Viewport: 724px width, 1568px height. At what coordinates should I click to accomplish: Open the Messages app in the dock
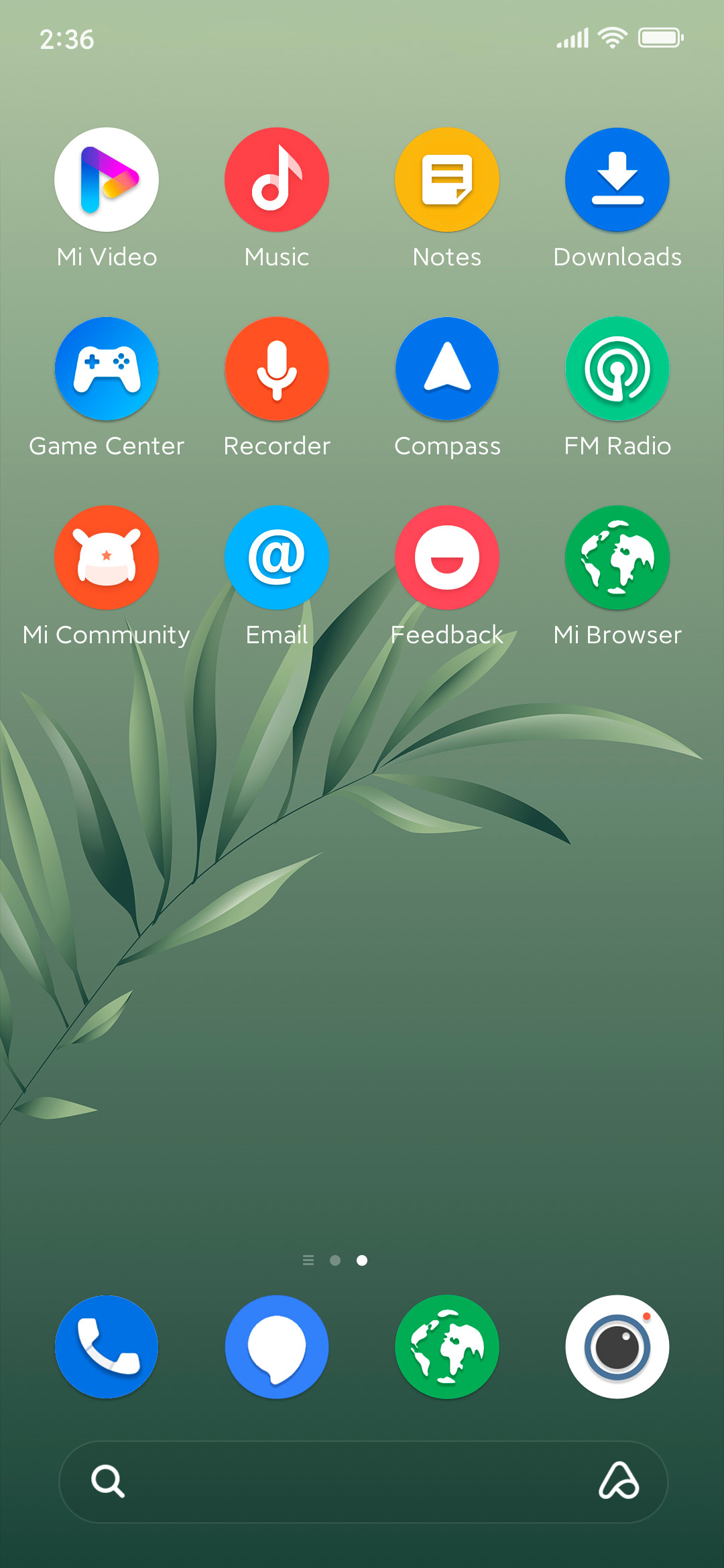tap(277, 1347)
